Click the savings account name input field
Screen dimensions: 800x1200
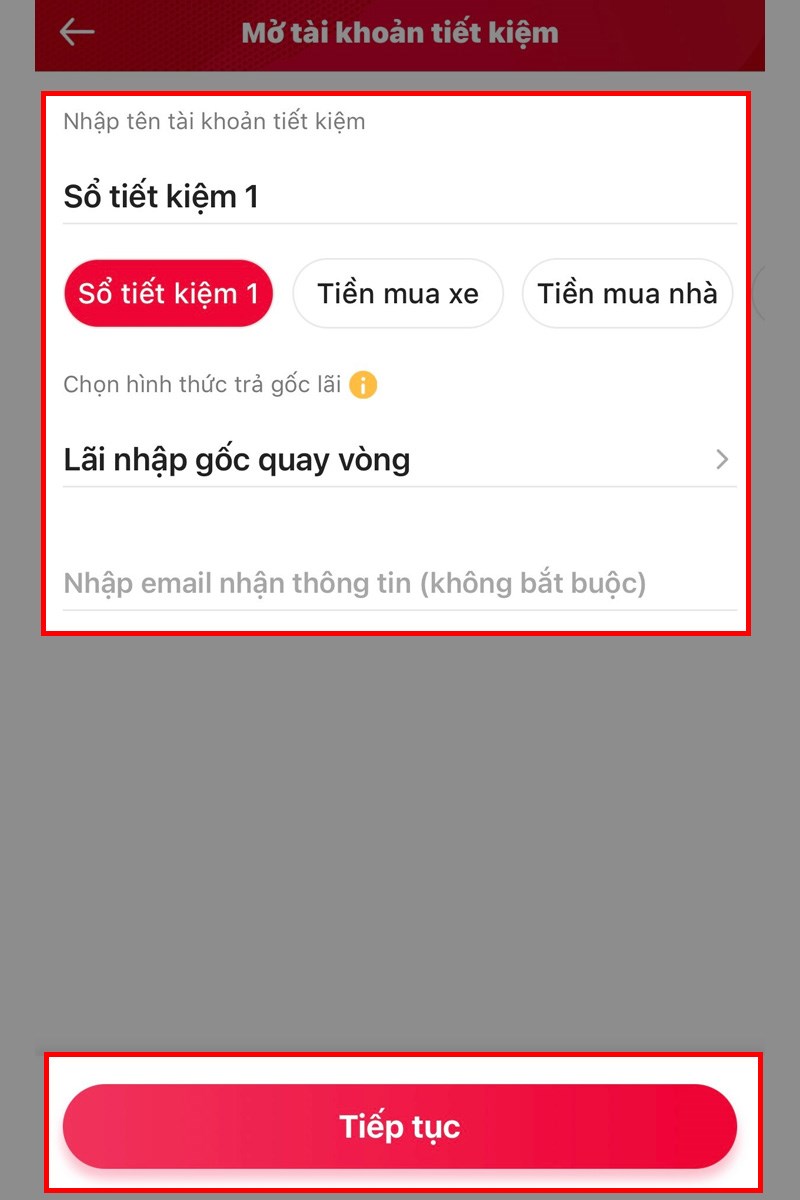click(x=400, y=196)
